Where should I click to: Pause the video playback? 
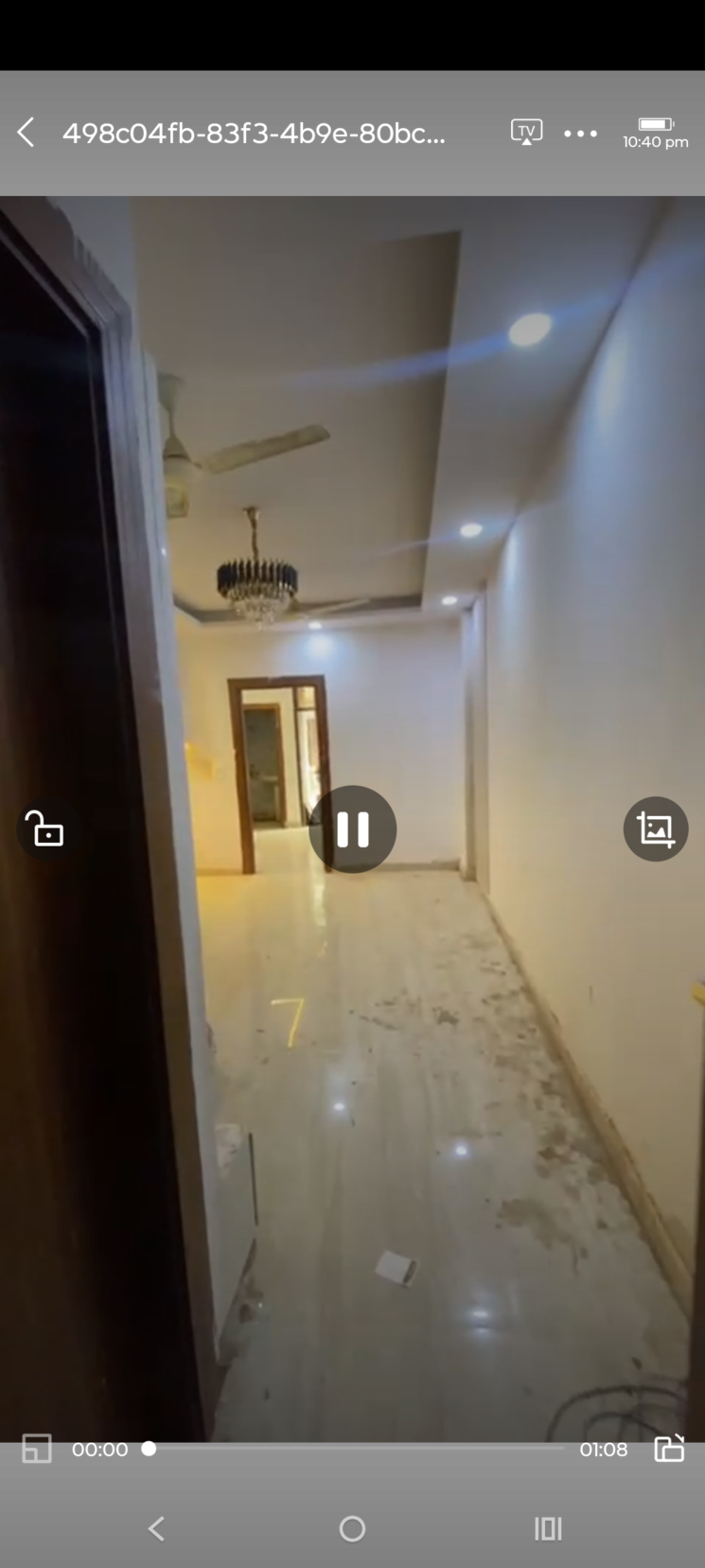[352, 829]
